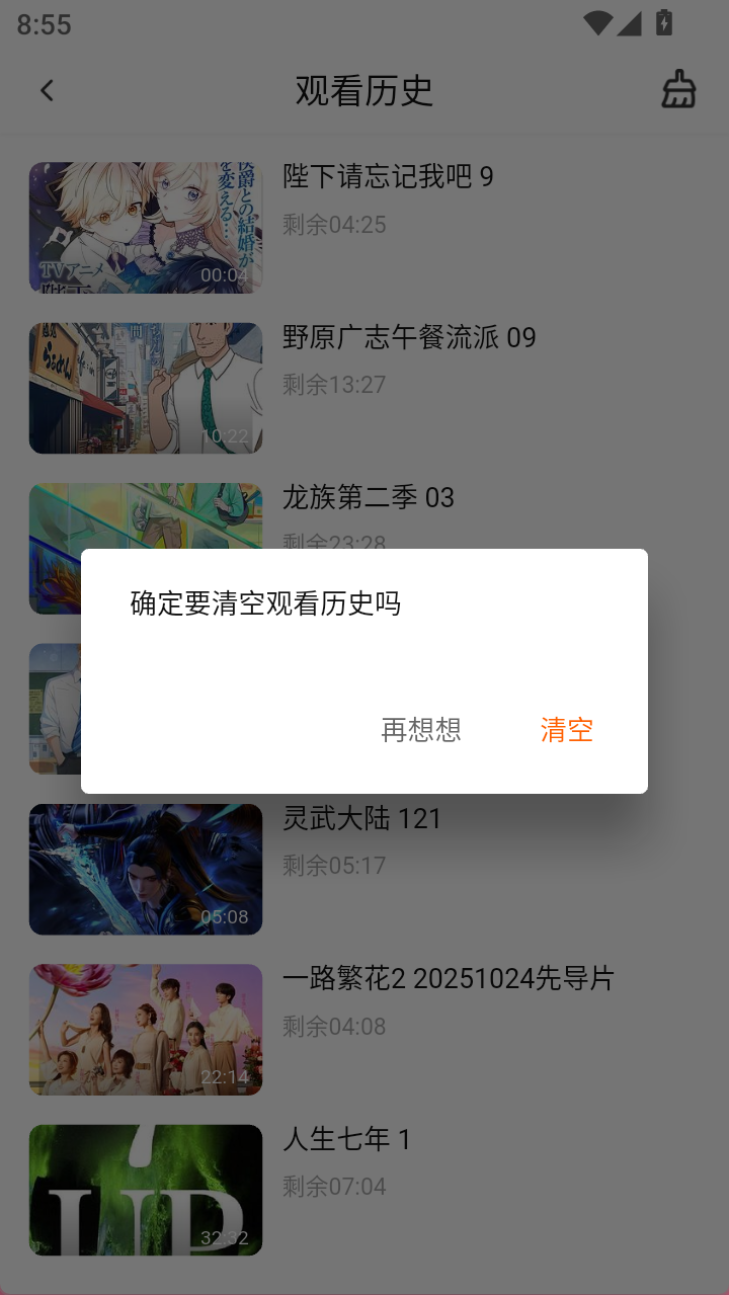Tap the clear history broom icon
The height and width of the screenshot is (1295, 729).
[678, 90]
